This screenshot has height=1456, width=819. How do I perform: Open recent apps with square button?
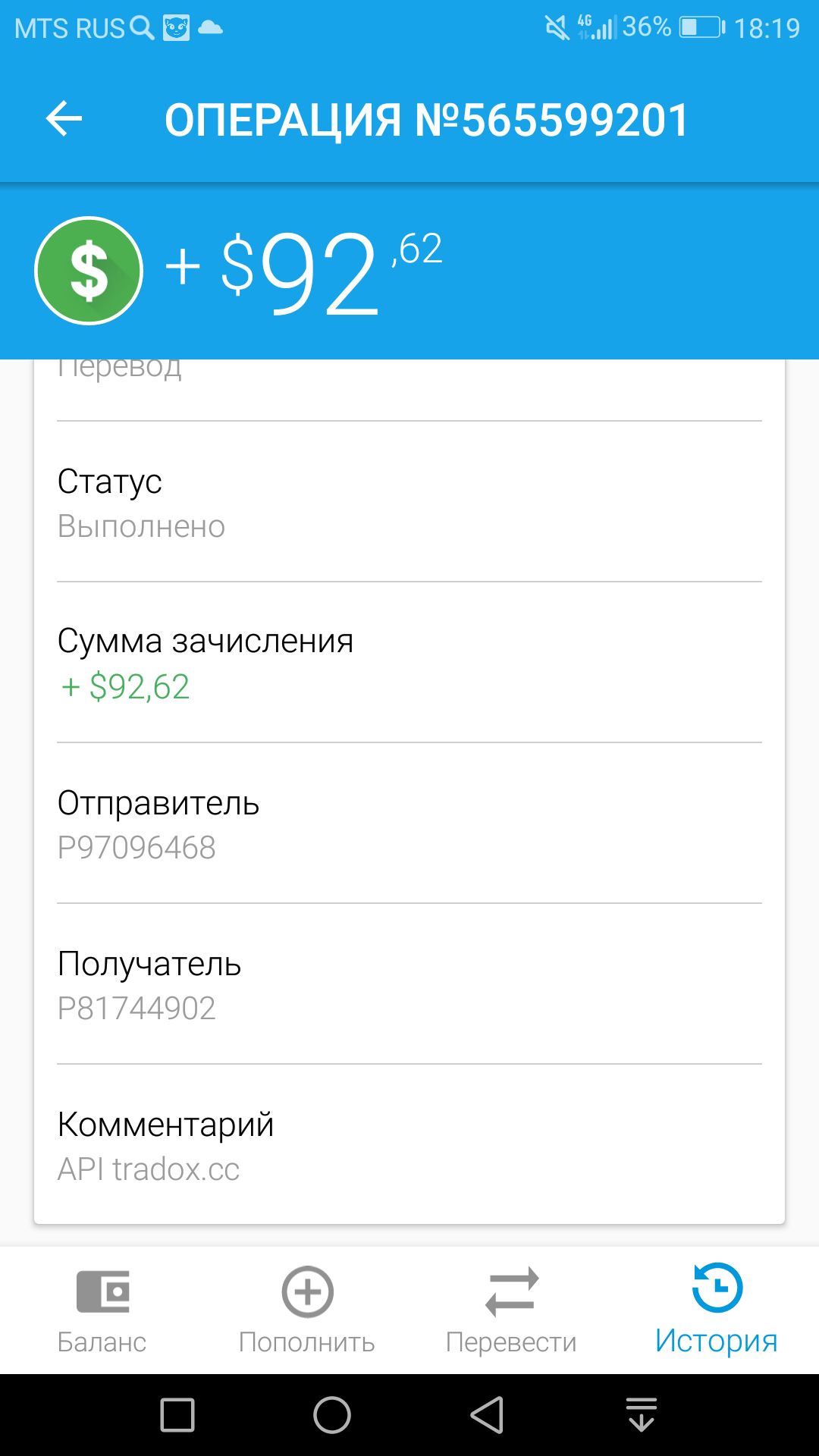(177, 1415)
